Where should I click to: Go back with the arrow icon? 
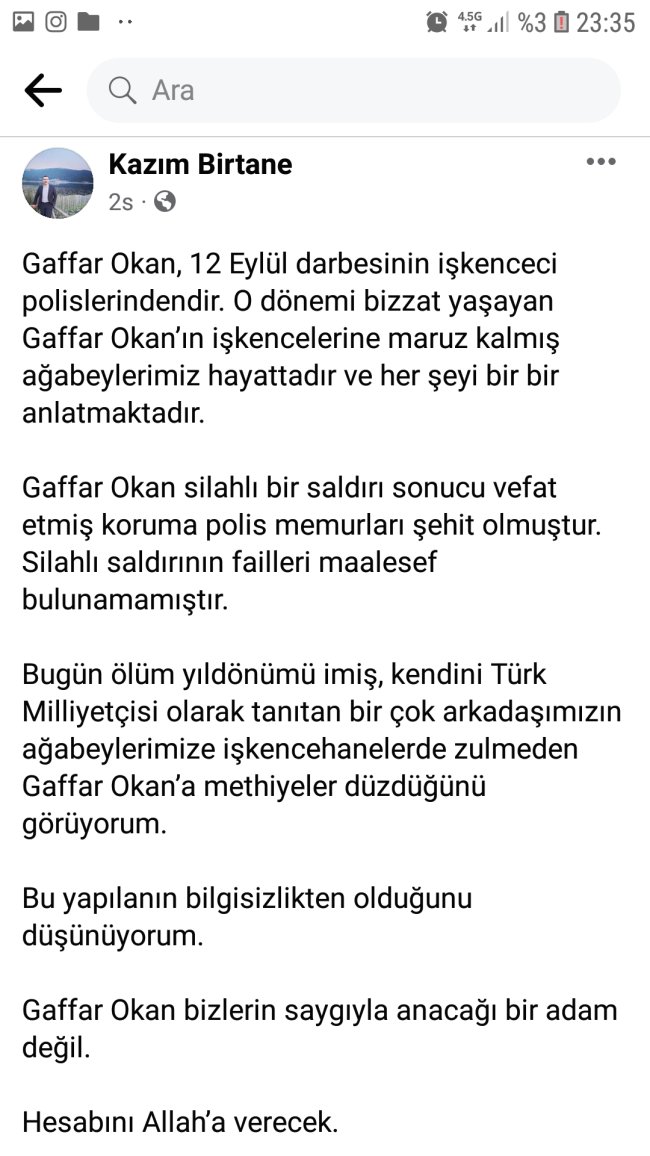pos(43,91)
